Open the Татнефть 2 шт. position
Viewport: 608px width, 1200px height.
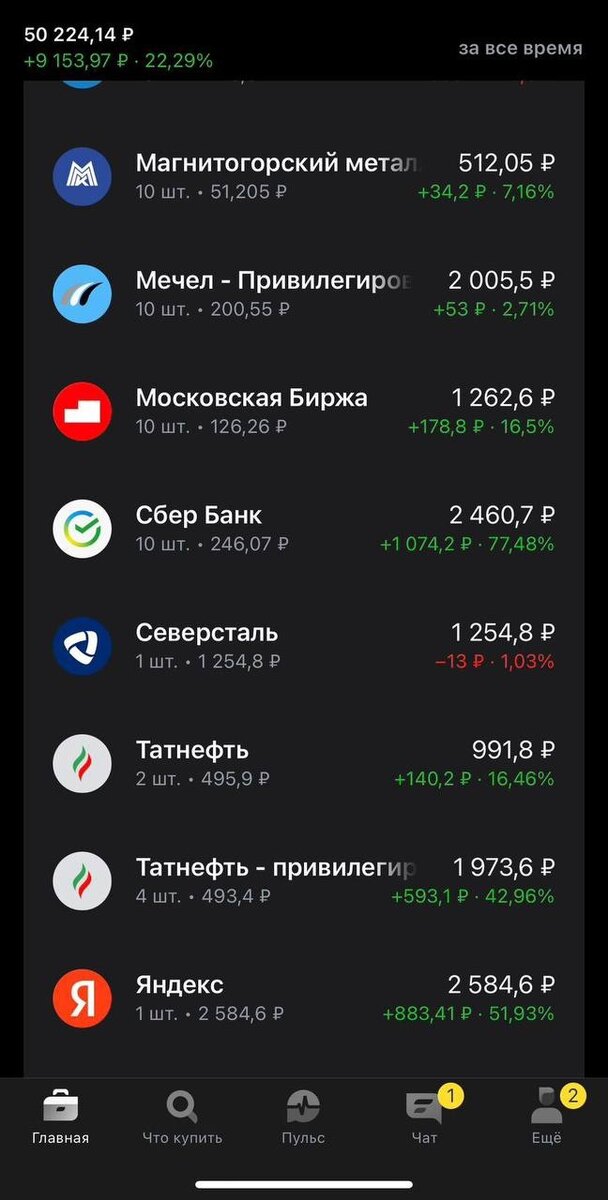[300, 763]
